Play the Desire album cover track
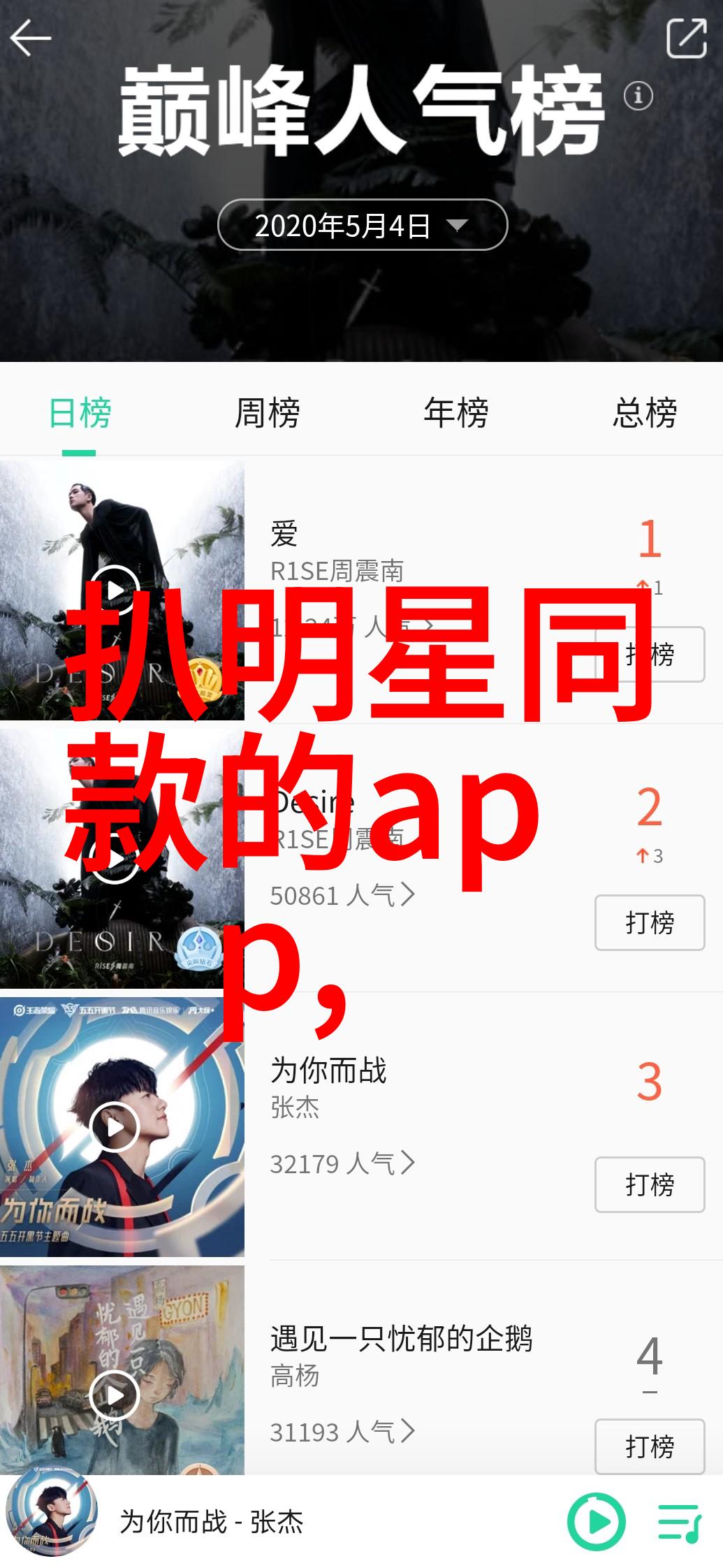The width and height of the screenshot is (723, 1568). point(115,859)
